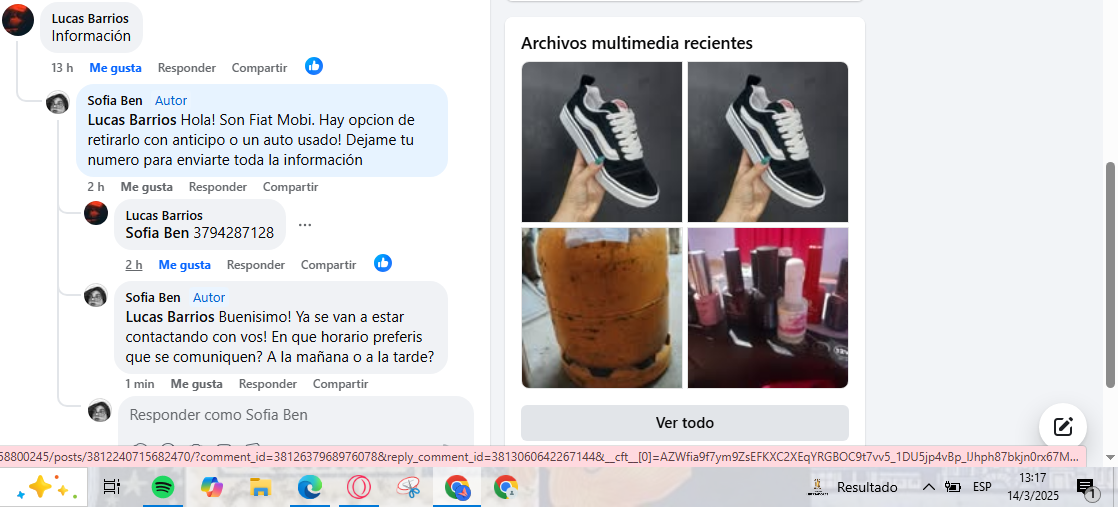This screenshot has height=507, width=1118.
Task: Tap Compartir under Lucas Barrios' Información comment
Action: click(x=259, y=68)
